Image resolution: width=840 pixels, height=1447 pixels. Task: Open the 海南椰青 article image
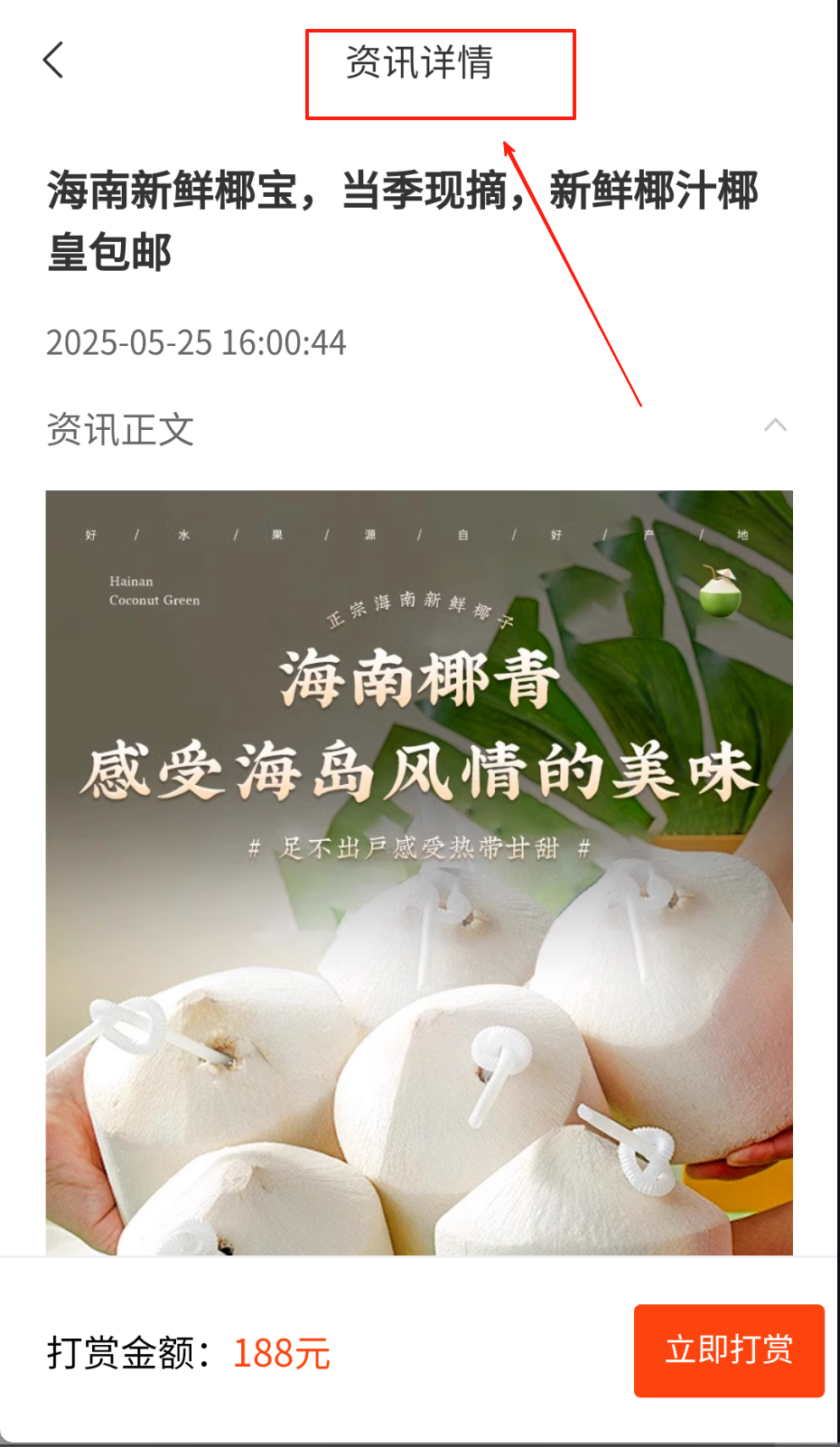pos(419,872)
